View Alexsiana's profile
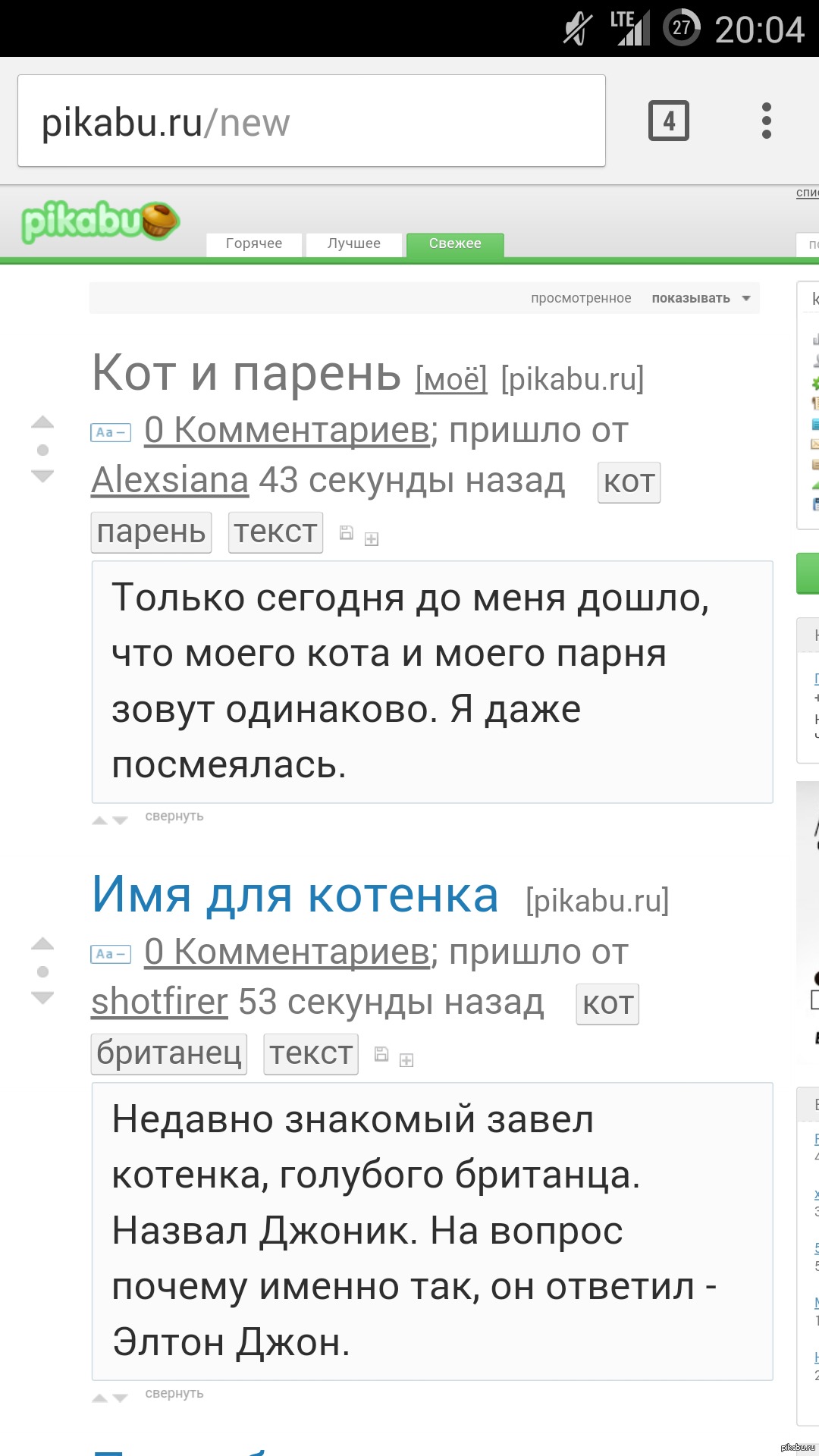 170,481
